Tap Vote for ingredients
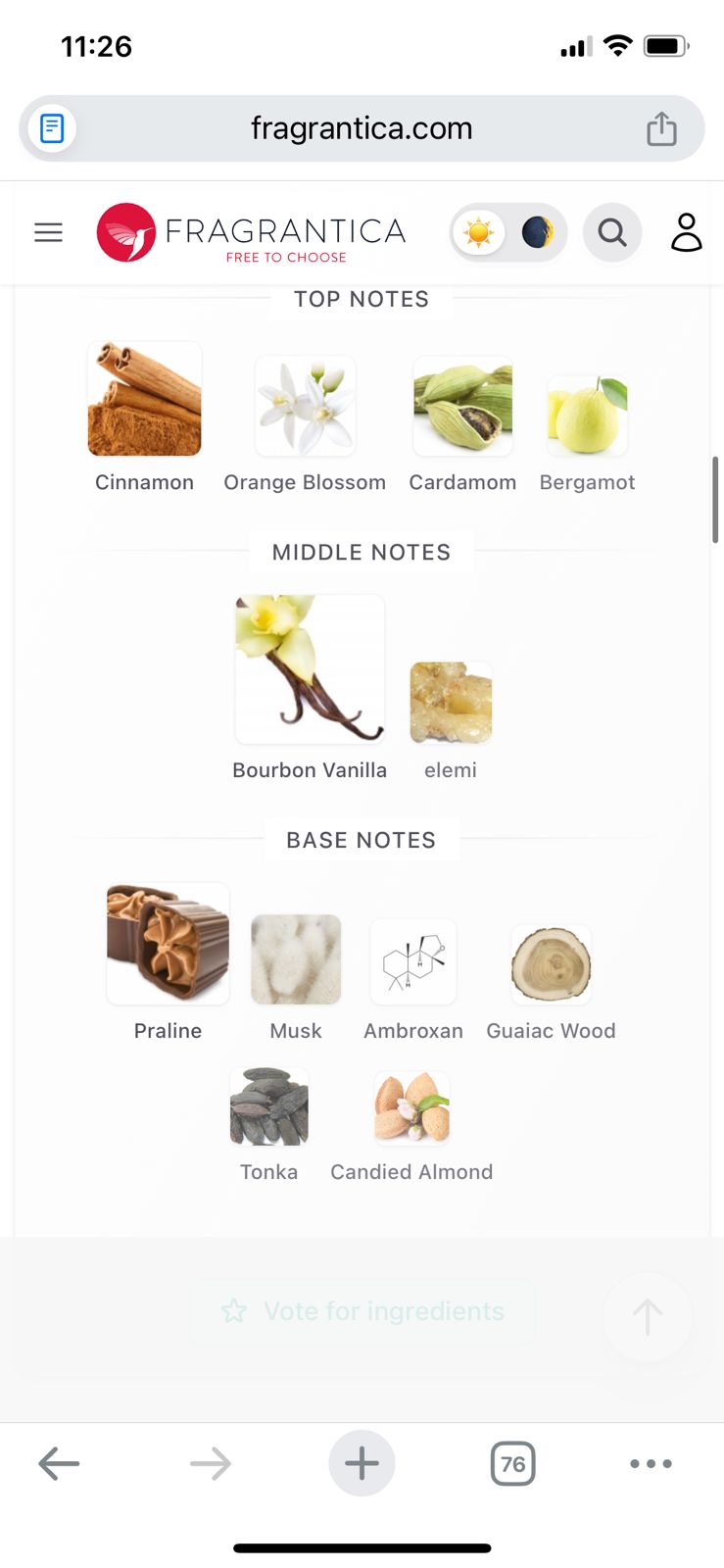The height and width of the screenshot is (1568, 724). coord(362,1311)
